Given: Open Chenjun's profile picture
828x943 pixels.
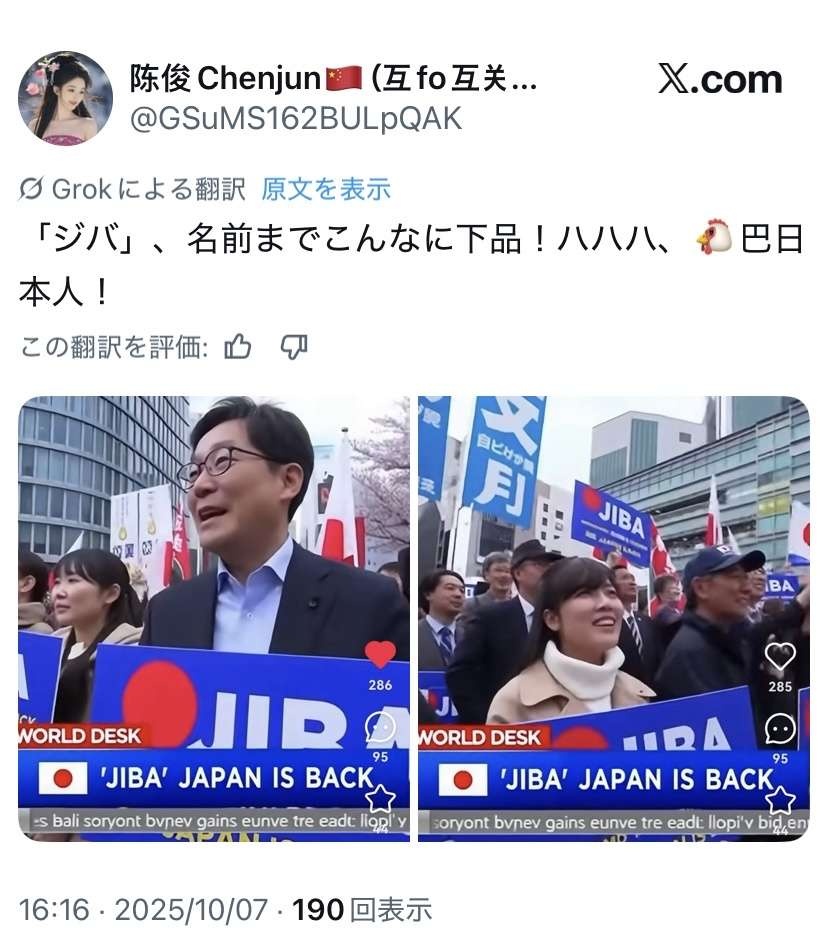Looking at the screenshot, I should [x=65, y=98].
